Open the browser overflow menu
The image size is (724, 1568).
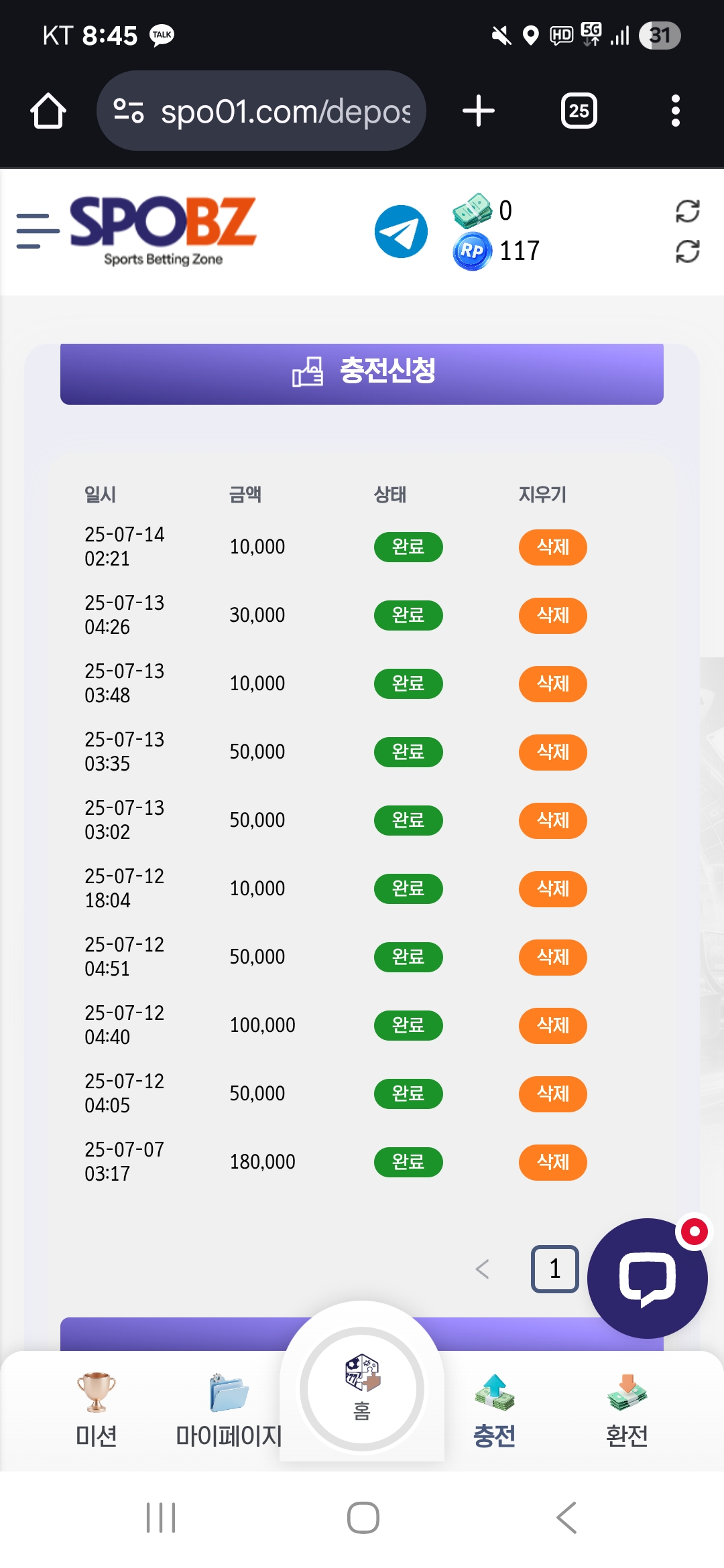(x=675, y=111)
